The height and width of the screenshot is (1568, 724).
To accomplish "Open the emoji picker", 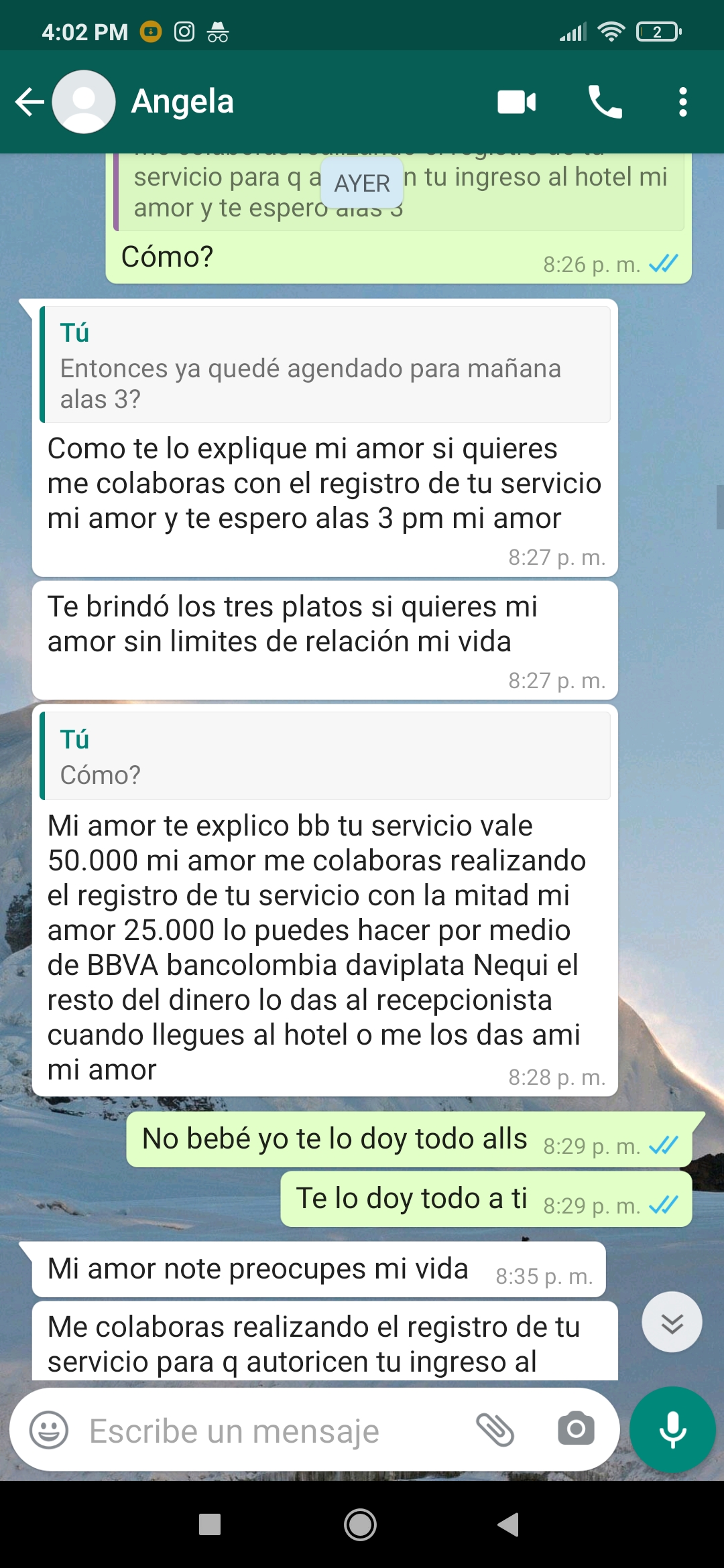I will [49, 1430].
